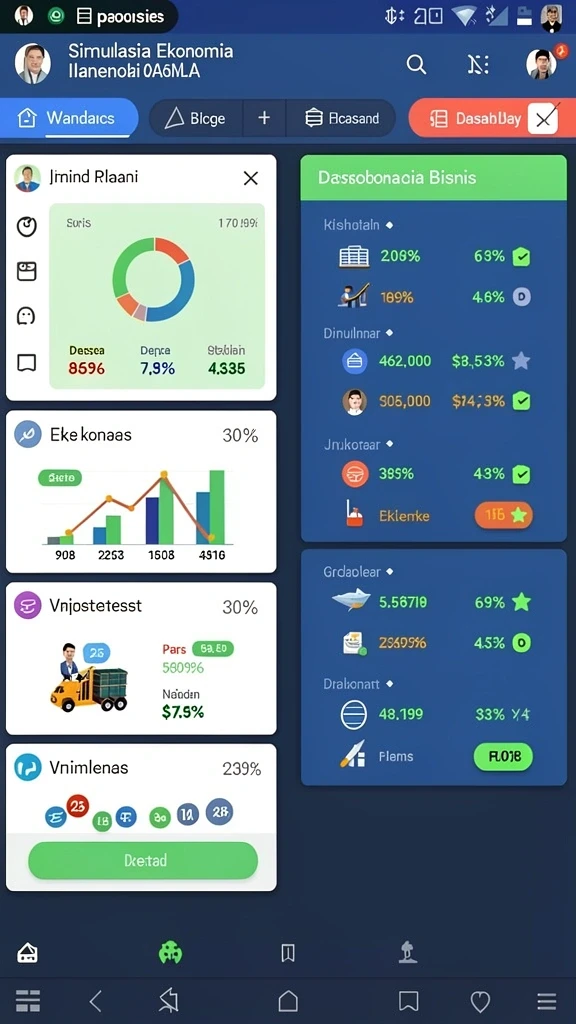Open the search icon in the header

tap(416, 64)
